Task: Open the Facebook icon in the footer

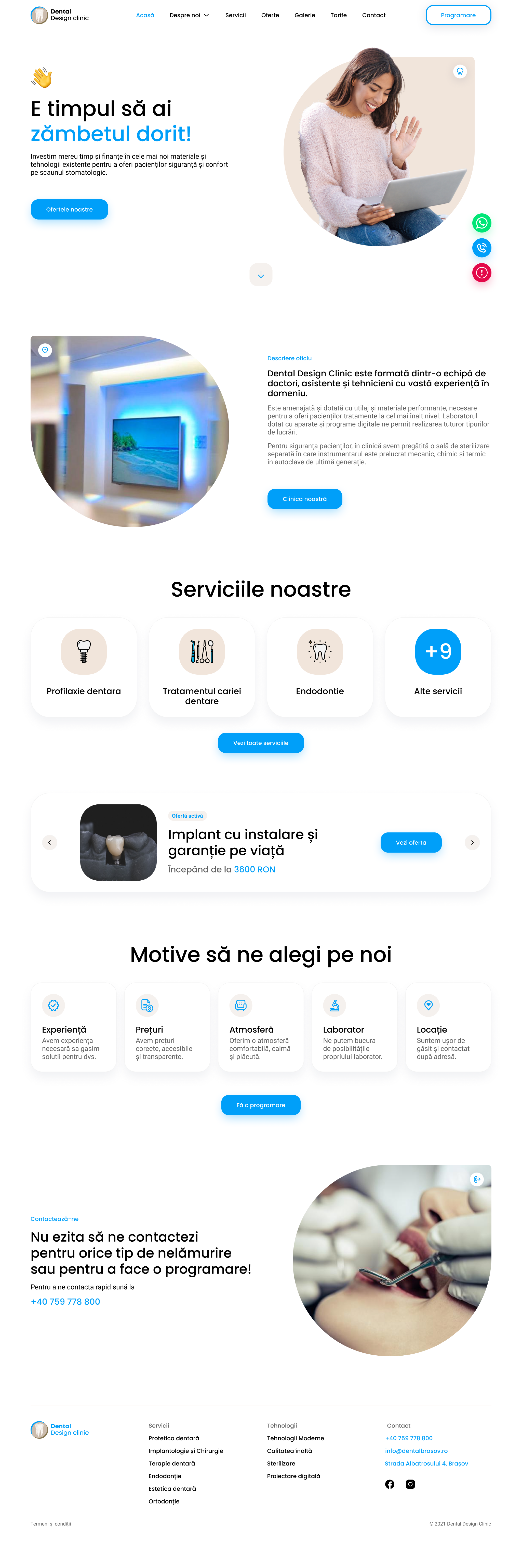Action: point(389,1484)
